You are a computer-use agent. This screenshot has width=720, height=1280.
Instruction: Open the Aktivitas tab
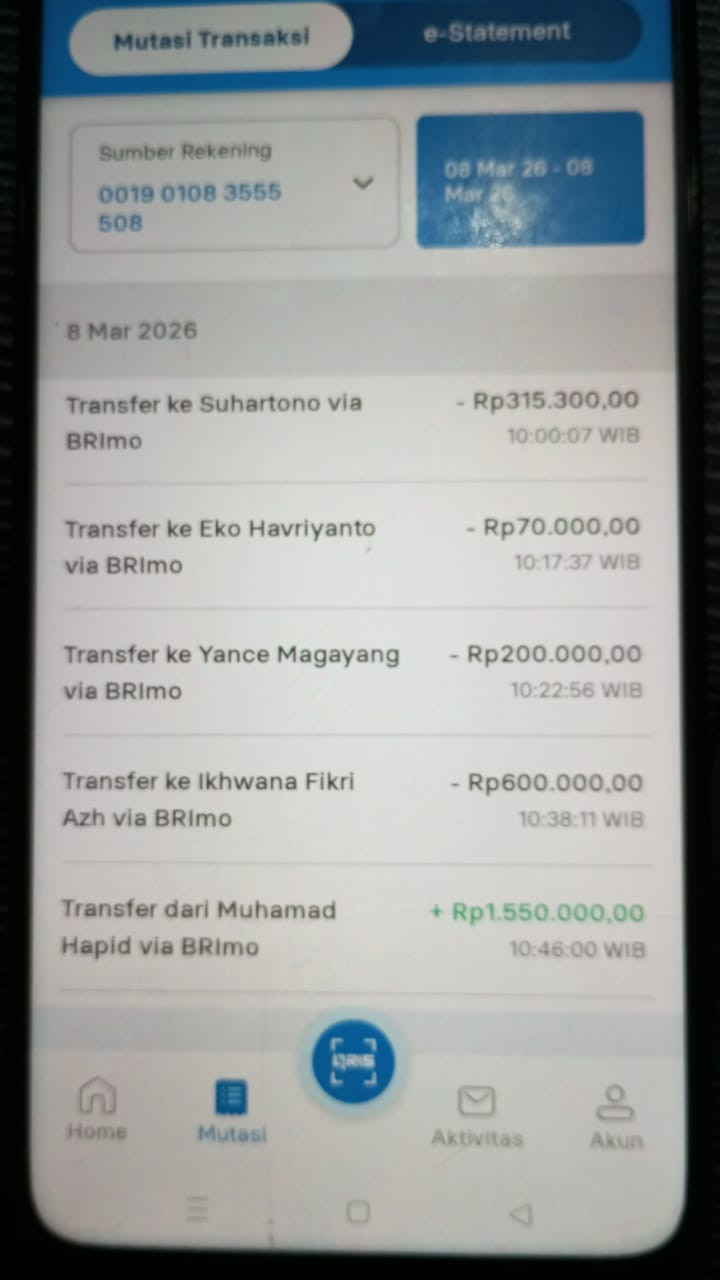477,1116
